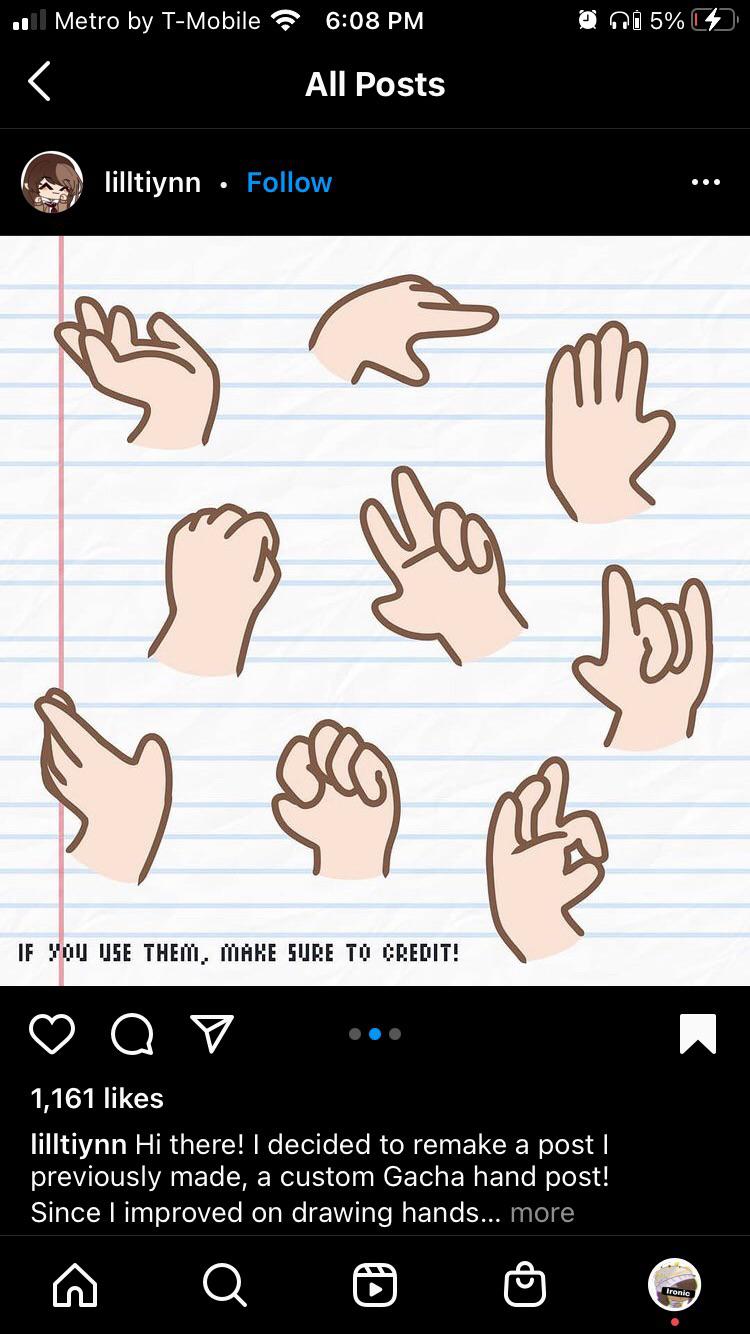
Task: Open lilltiynn's profile picture
Action: tap(52, 182)
